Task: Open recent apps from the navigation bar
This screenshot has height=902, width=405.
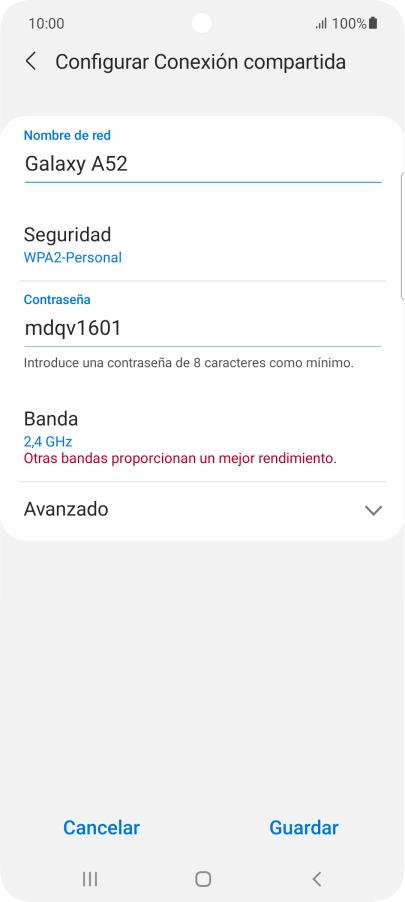Action: 90,878
